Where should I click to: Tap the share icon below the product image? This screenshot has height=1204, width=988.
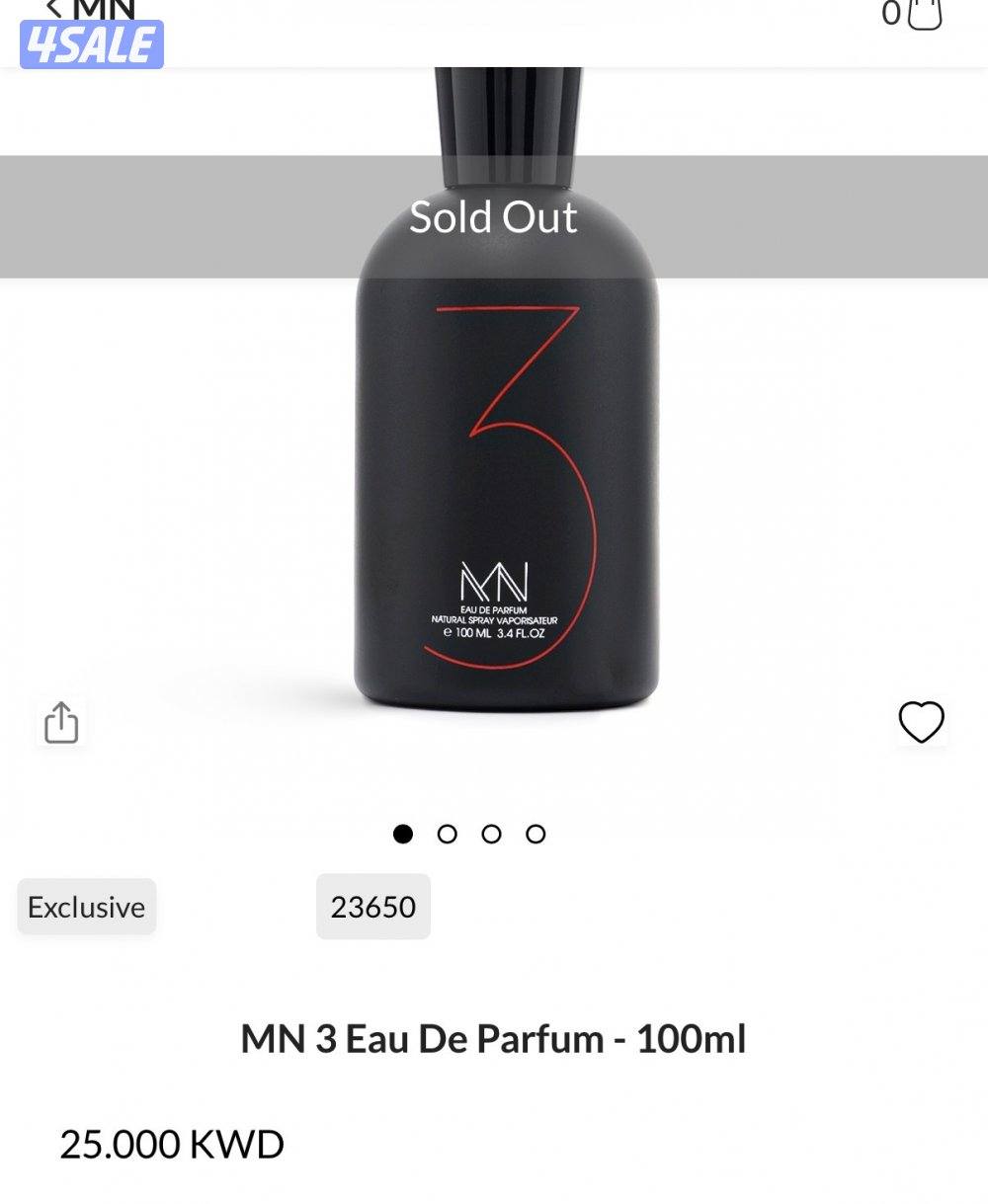(63, 721)
